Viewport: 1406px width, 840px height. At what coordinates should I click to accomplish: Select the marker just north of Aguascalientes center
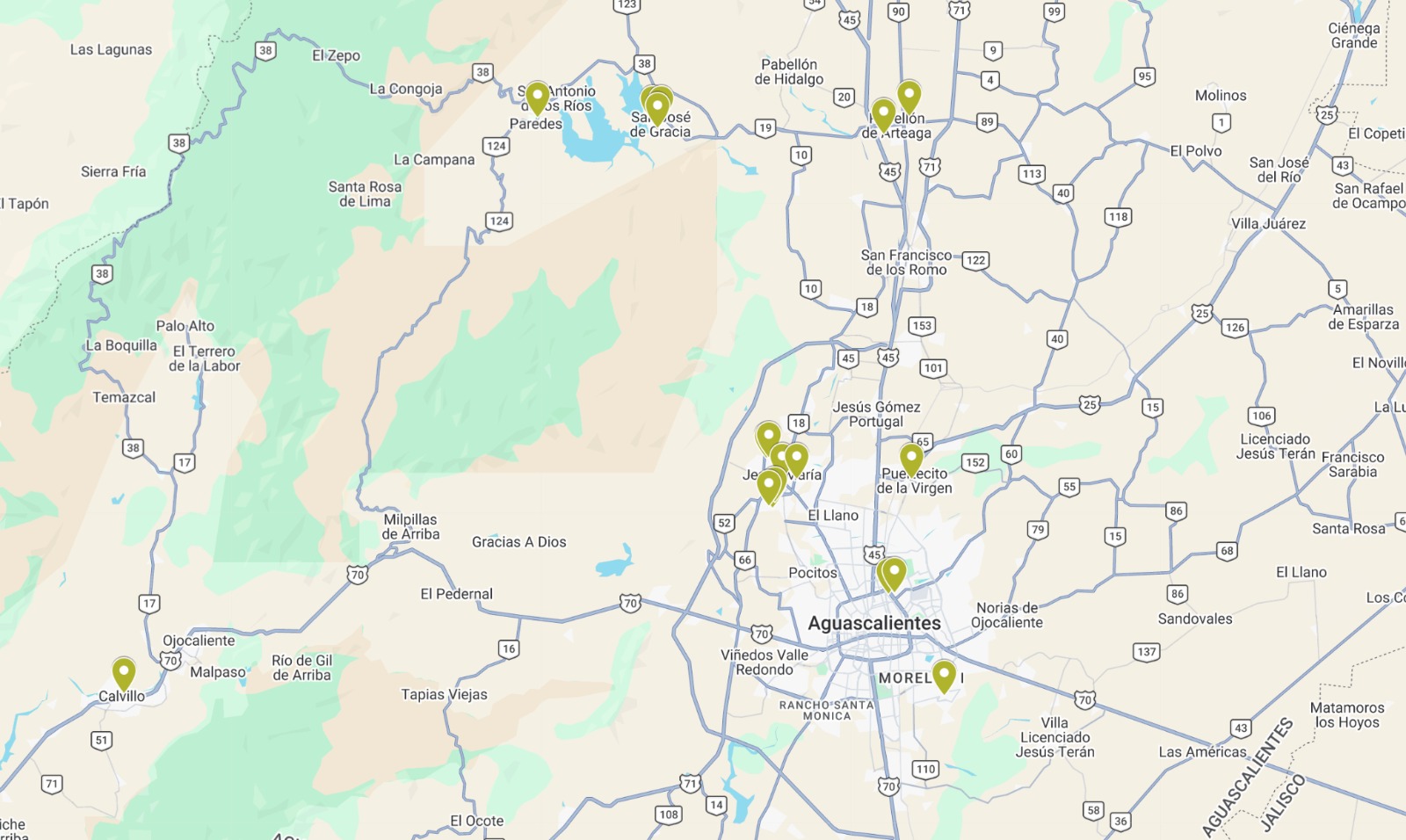[894, 573]
